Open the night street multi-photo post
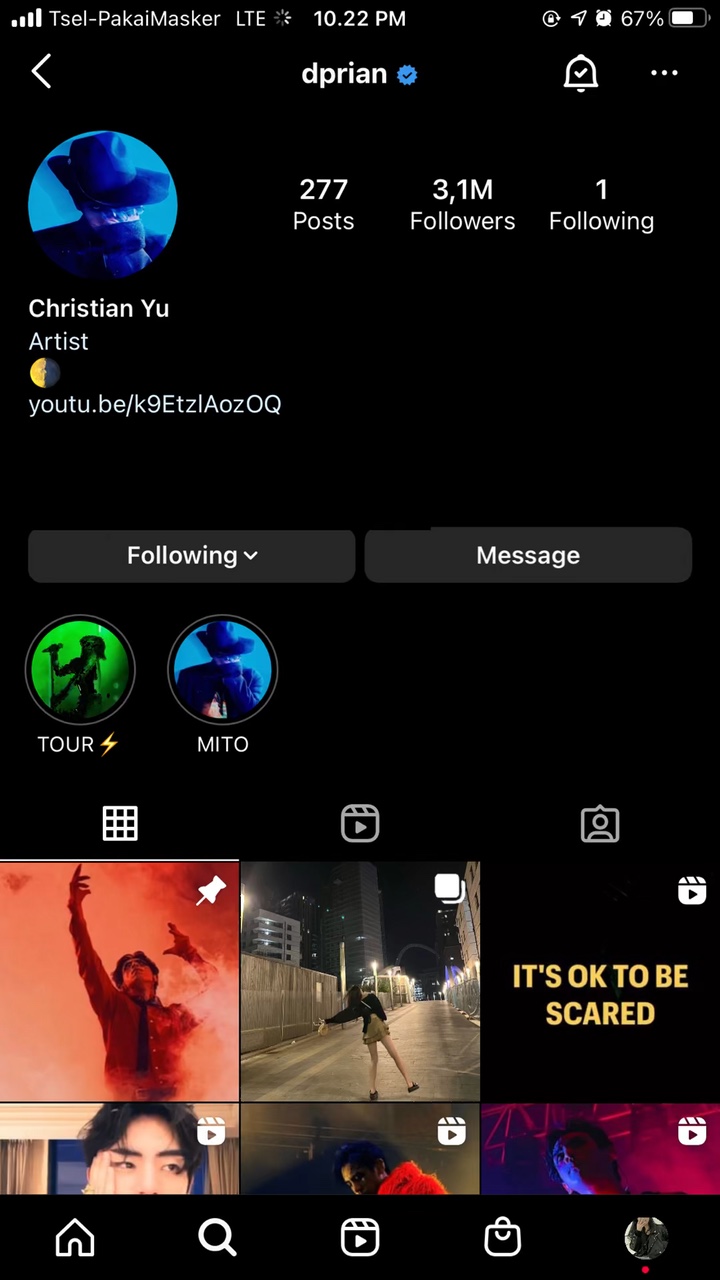Image resolution: width=720 pixels, height=1280 pixels. (x=360, y=982)
